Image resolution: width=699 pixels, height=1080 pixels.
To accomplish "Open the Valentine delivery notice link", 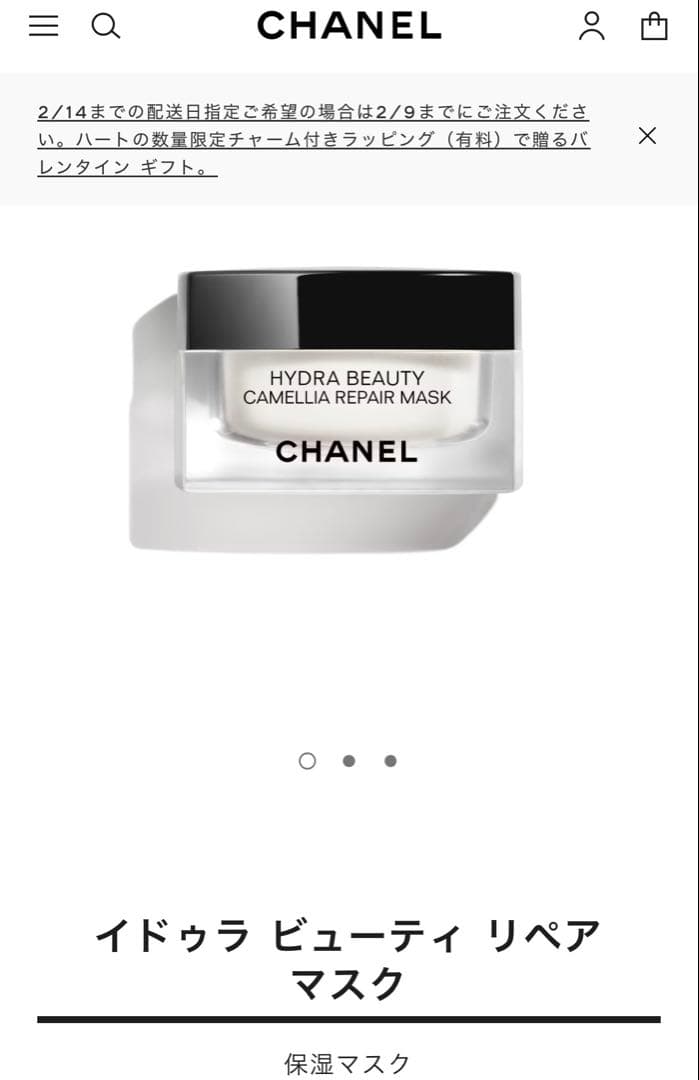I will click(x=313, y=139).
